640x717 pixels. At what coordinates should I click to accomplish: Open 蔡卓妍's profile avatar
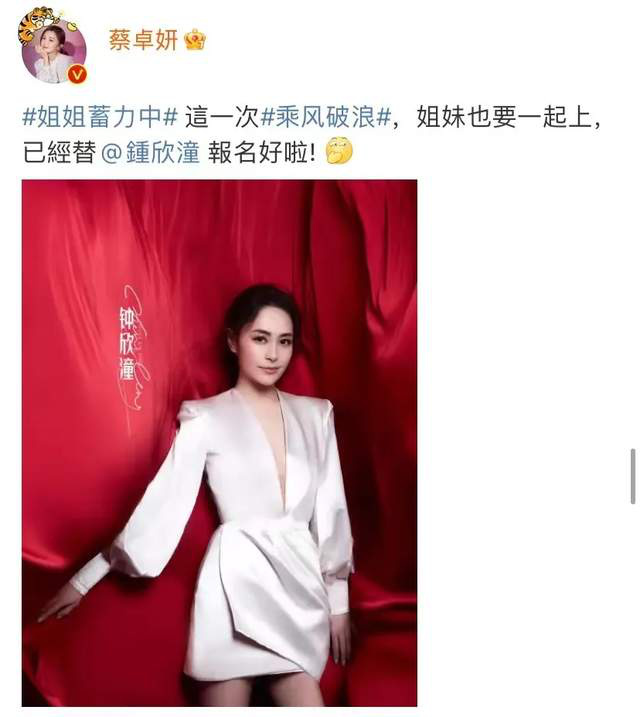pyautogui.click(x=53, y=51)
